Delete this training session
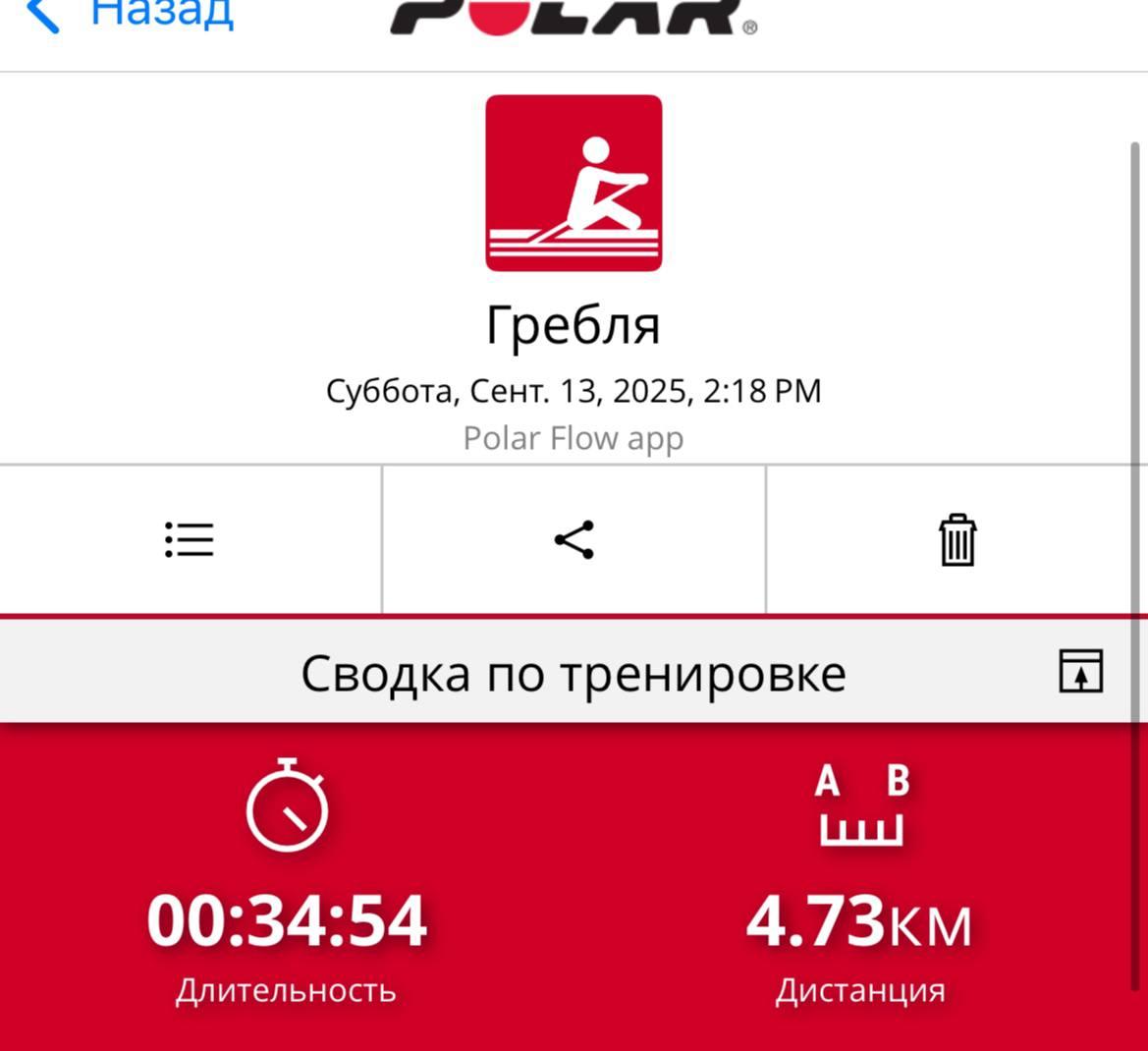This screenshot has width=1148, height=1051. (957, 540)
